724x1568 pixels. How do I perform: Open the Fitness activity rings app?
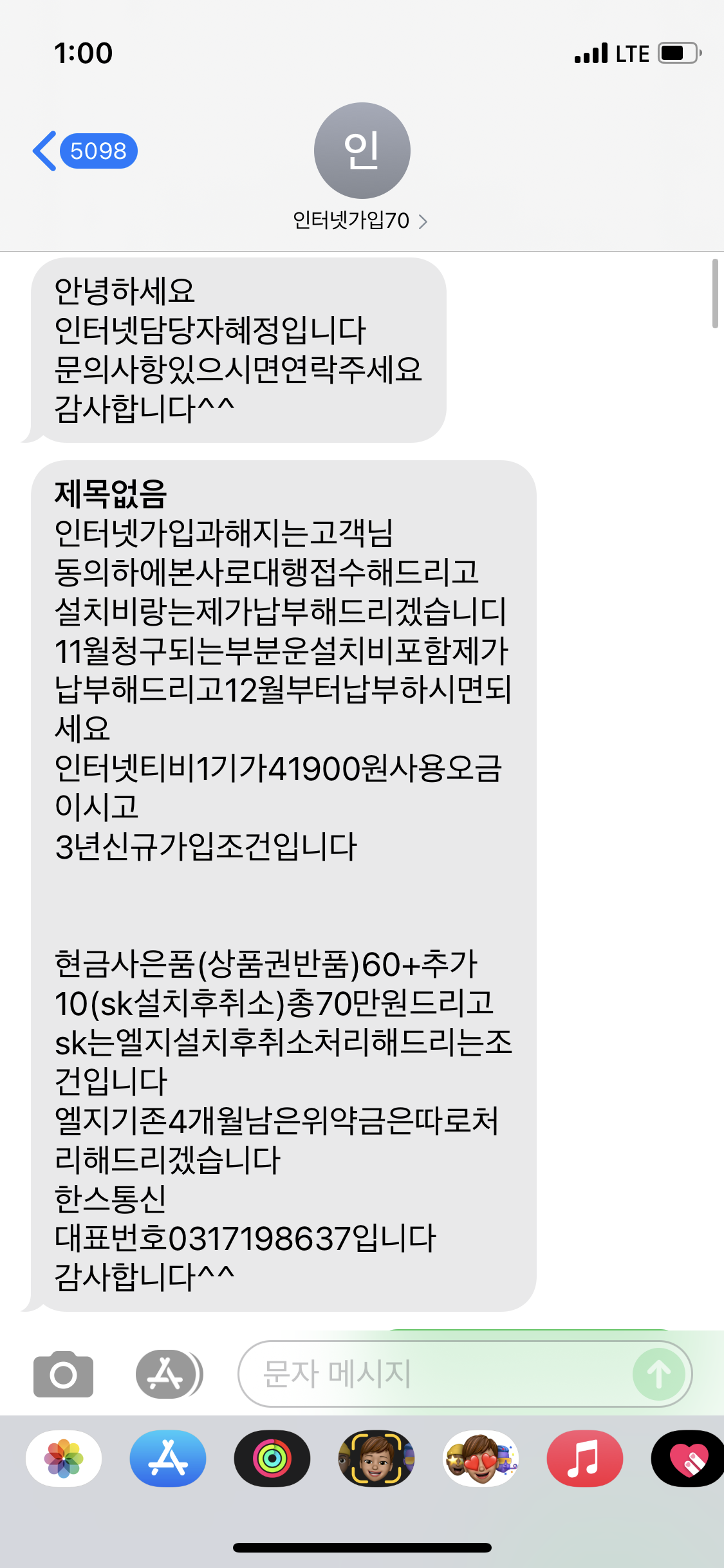pos(272,1459)
